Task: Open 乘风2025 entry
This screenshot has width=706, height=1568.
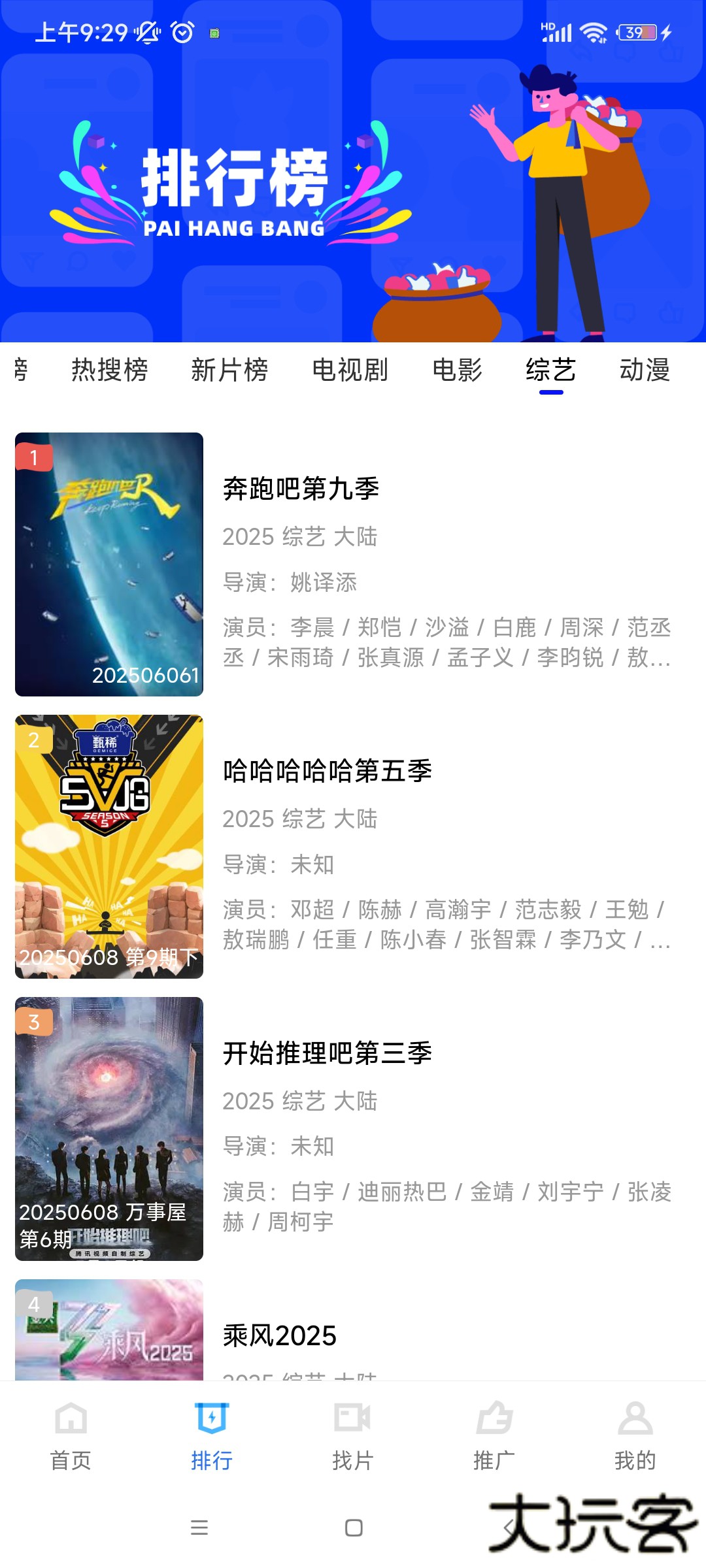Action: [x=279, y=1335]
